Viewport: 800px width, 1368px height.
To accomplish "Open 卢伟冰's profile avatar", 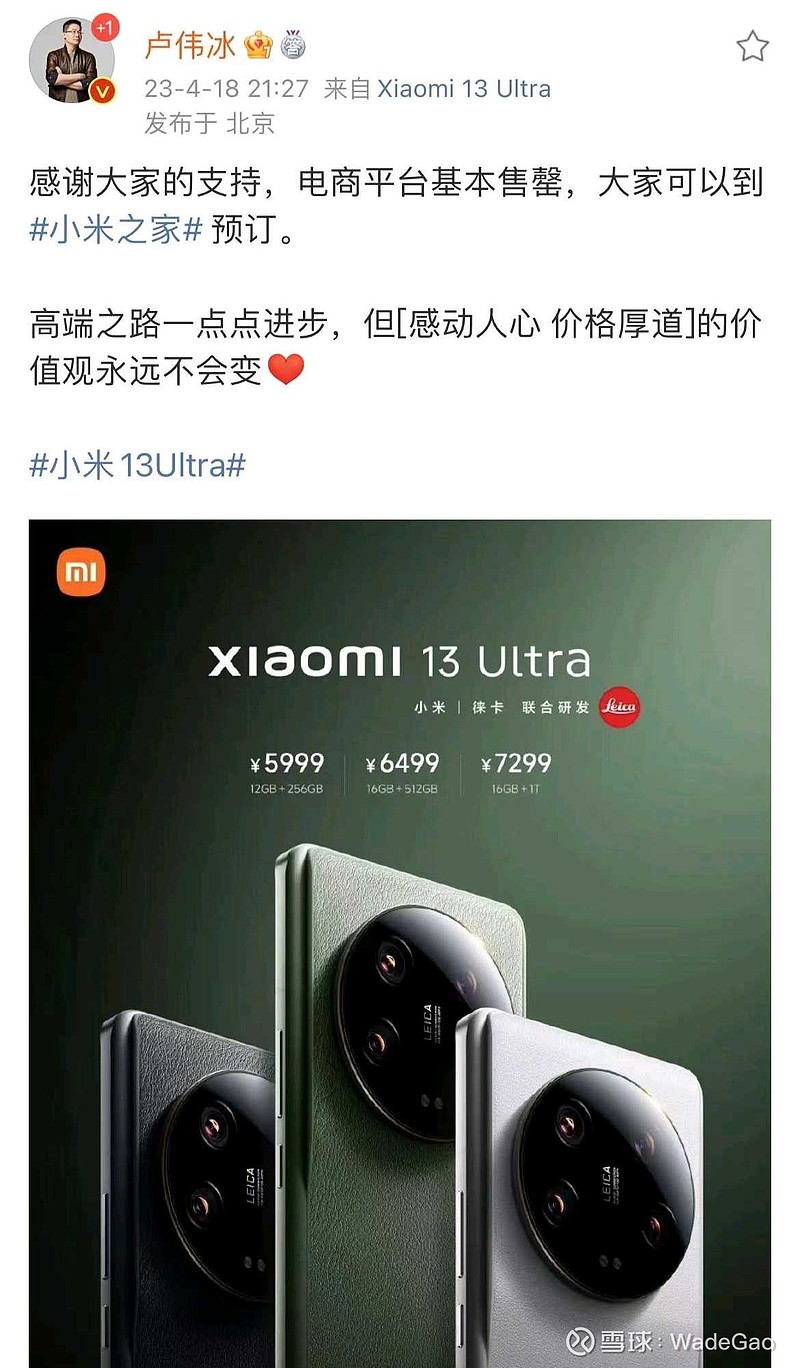I will [73, 59].
